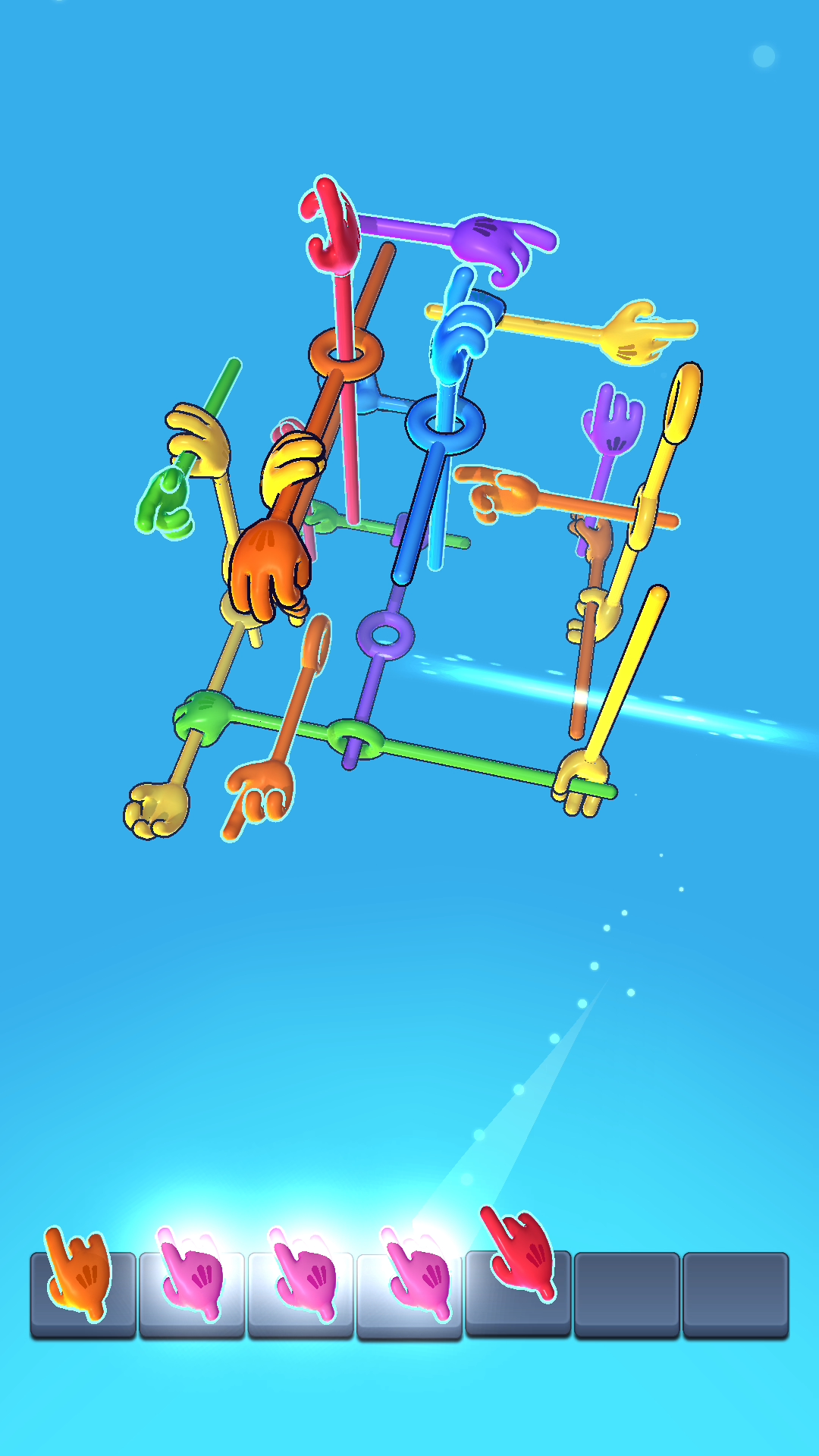This screenshot has width=819, height=1456.
Task: Tap the red hand atop the red rod
Action: [x=331, y=226]
